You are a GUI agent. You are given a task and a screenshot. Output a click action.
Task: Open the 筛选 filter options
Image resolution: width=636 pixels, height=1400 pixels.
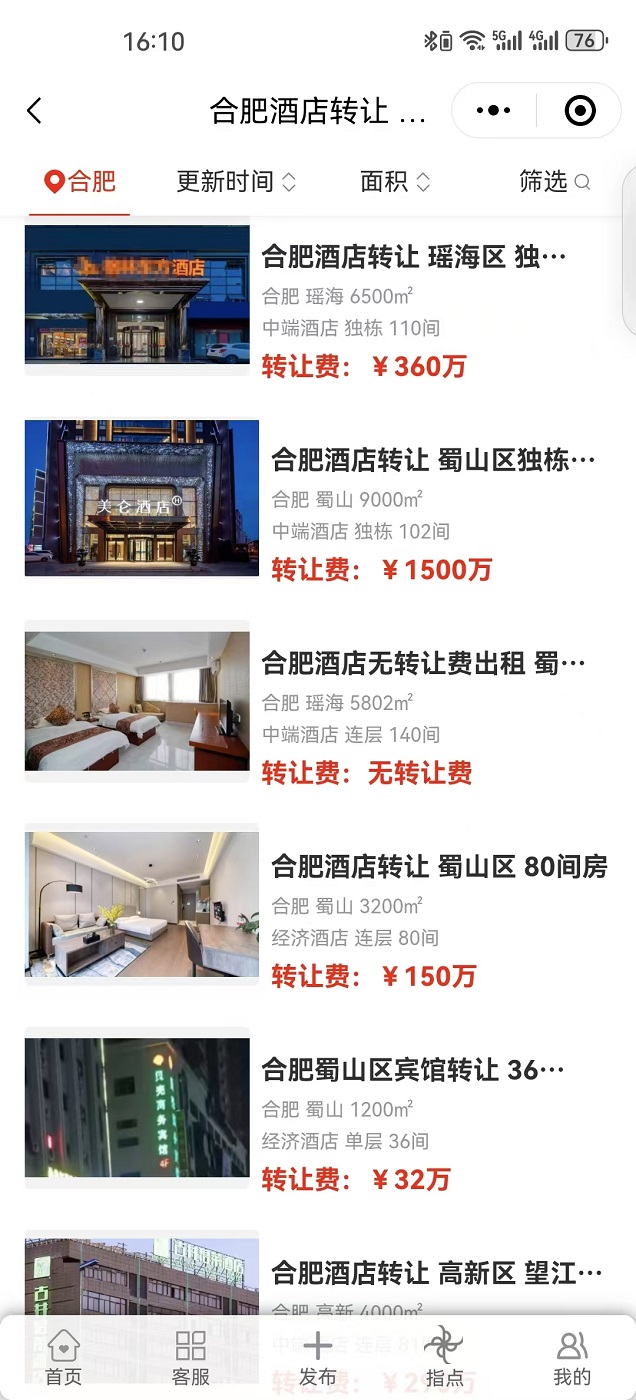[554, 182]
